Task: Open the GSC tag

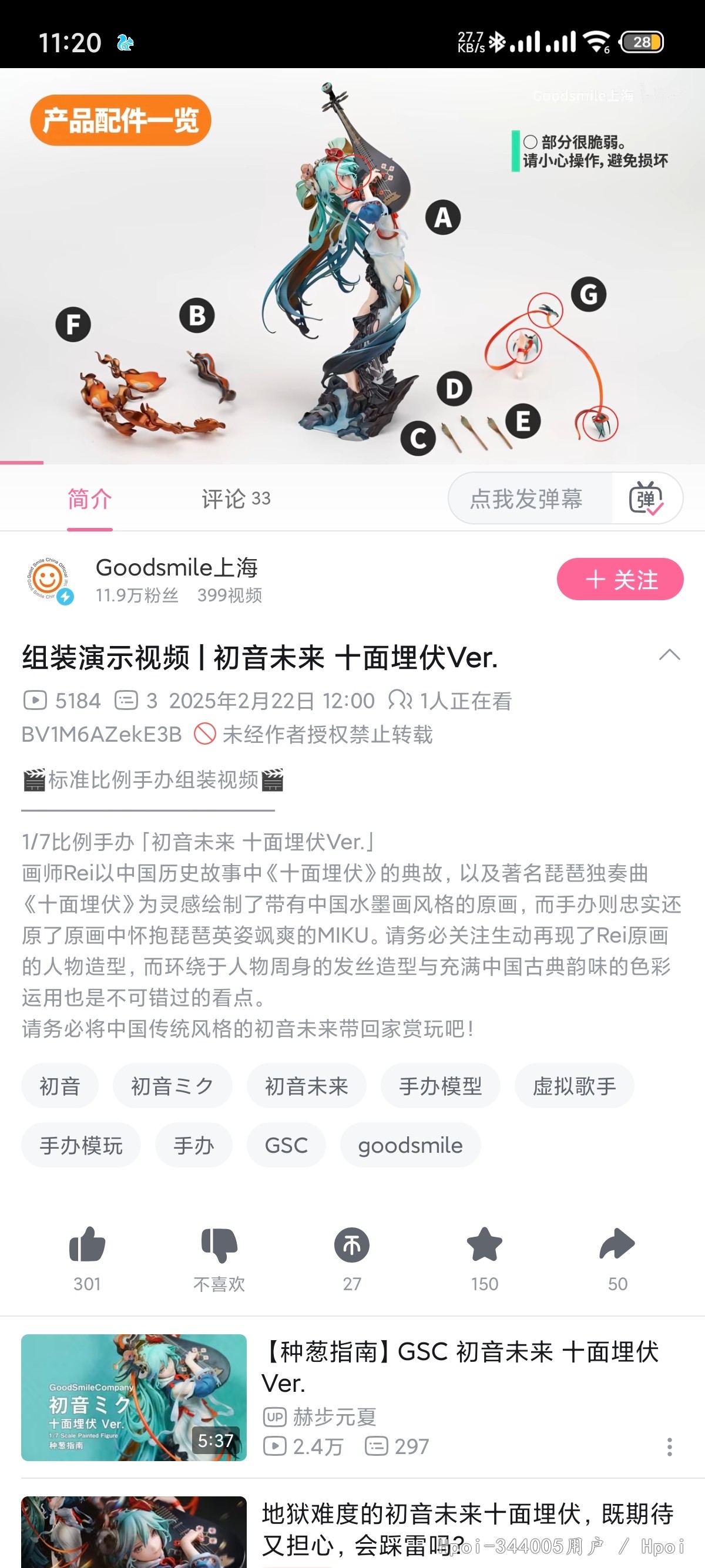Action: [x=286, y=1145]
